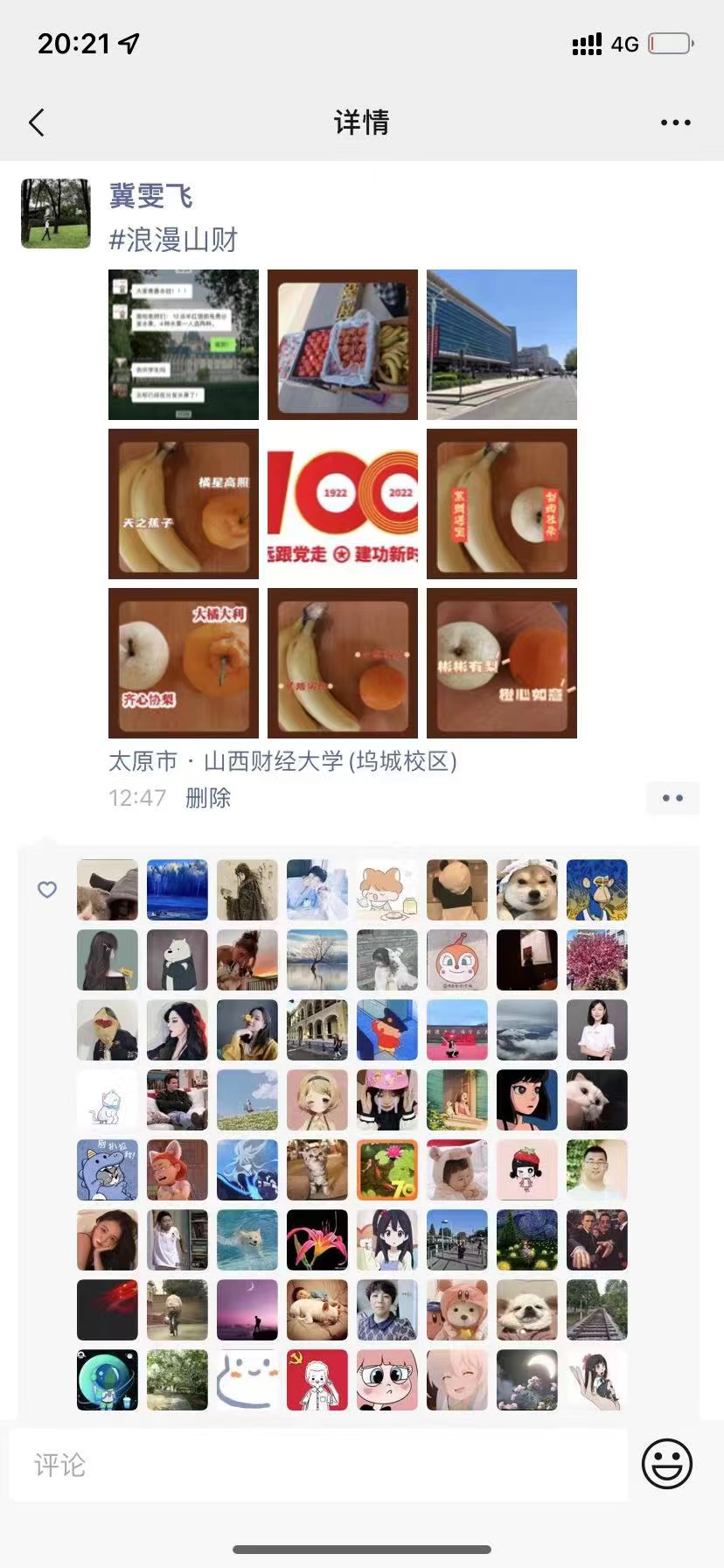The width and height of the screenshot is (724, 1568).
Task: Open the 齐心协梨 pear and orange photo
Action: tap(184, 663)
